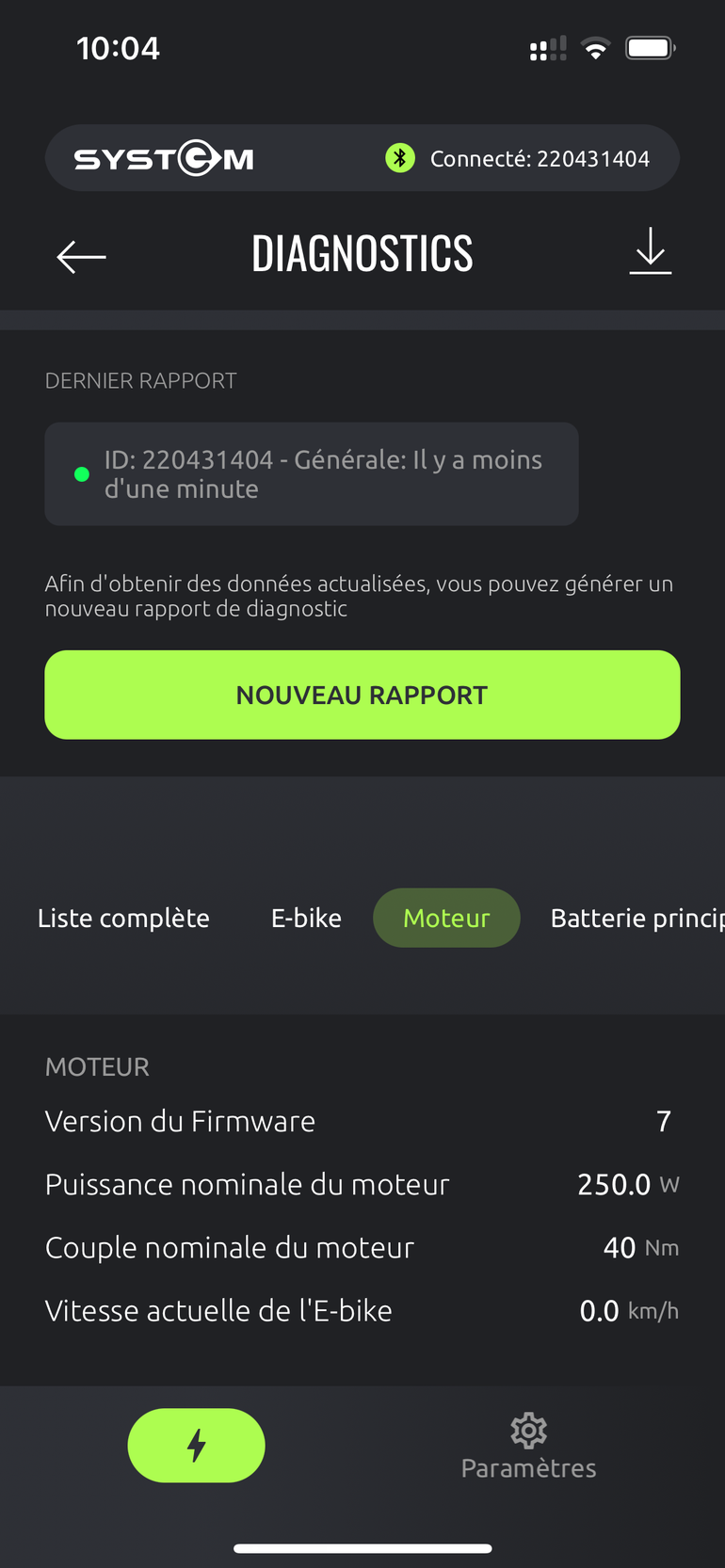Download the diagnostics report
The image size is (725, 1568).
650,251
